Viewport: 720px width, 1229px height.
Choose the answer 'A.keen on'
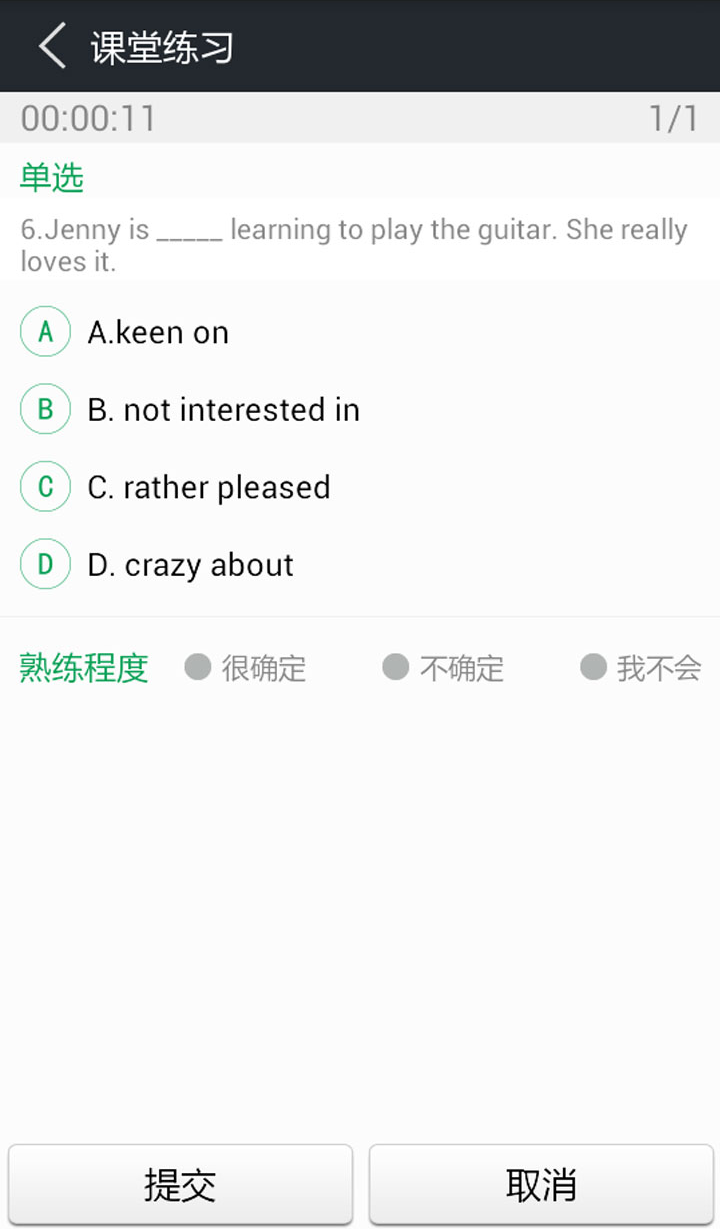[158, 331]
